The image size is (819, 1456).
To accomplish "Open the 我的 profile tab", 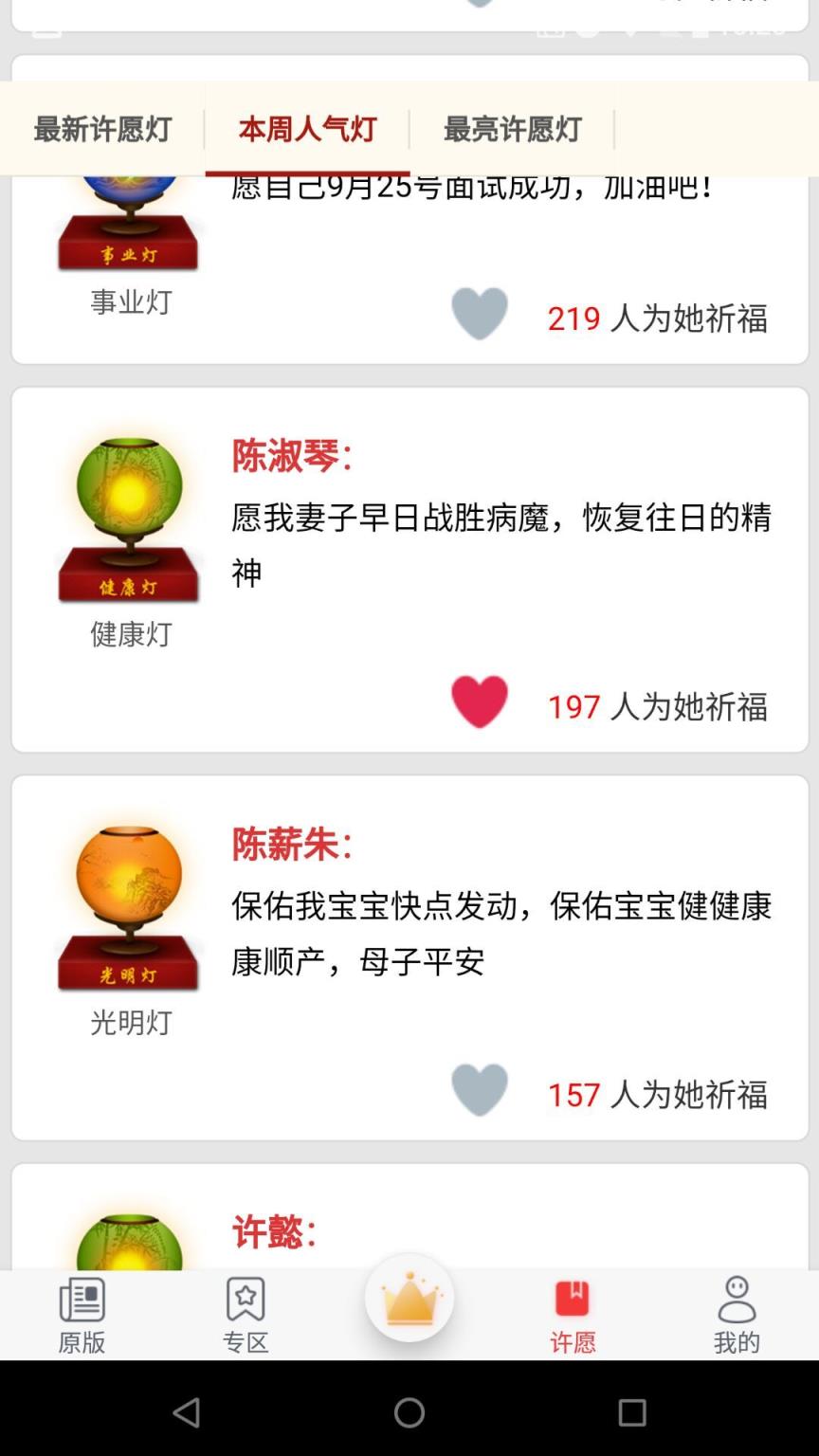I will [x=737, y=1315].
